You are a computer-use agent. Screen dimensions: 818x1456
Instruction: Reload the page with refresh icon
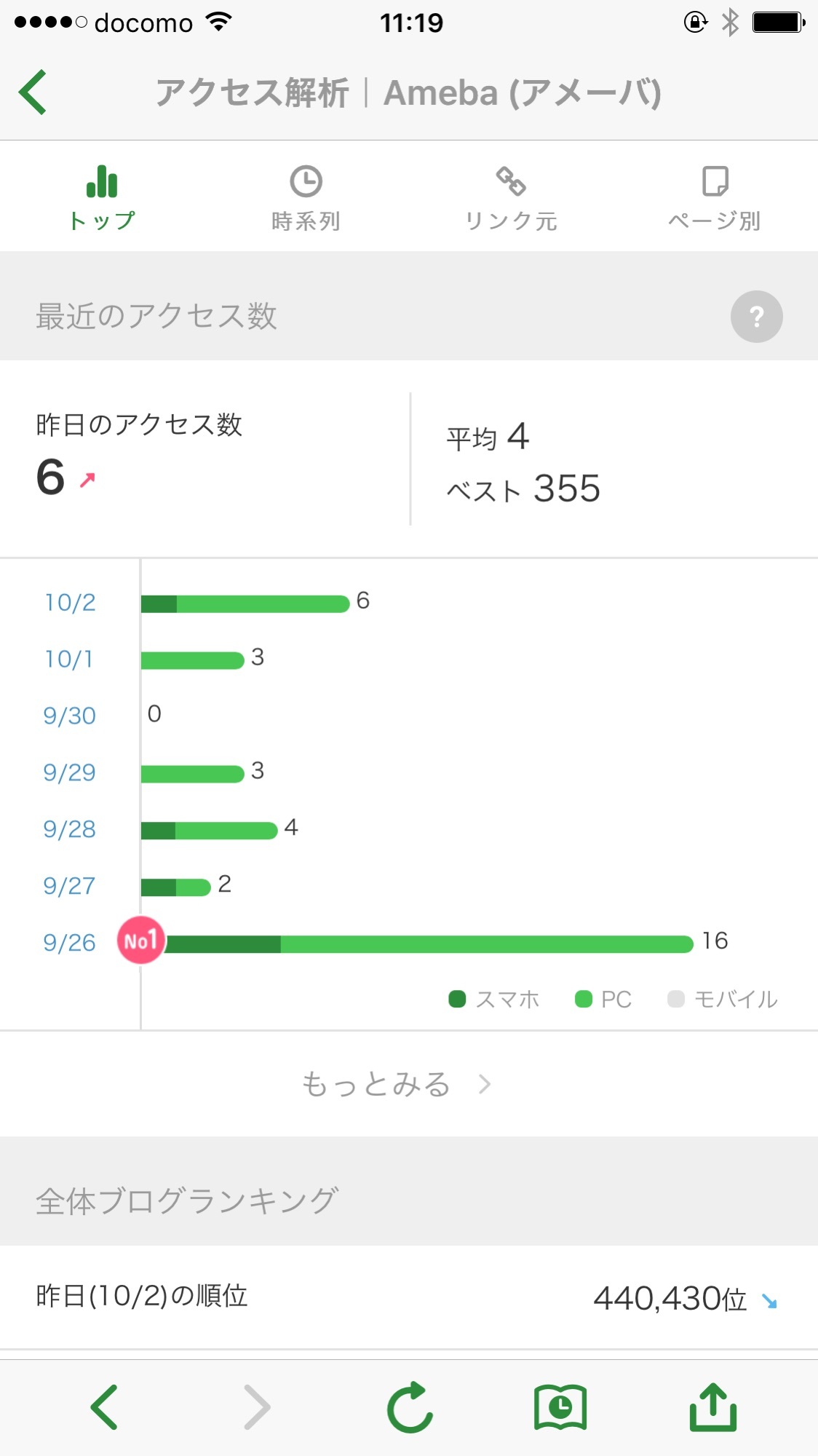click(410, 1407)
